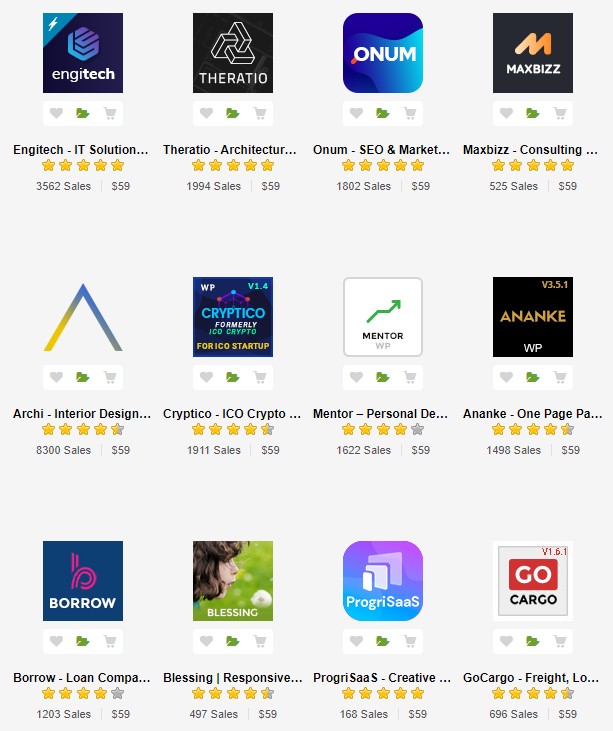Open the Maxbizz theme thumbnail

(533, 53)
